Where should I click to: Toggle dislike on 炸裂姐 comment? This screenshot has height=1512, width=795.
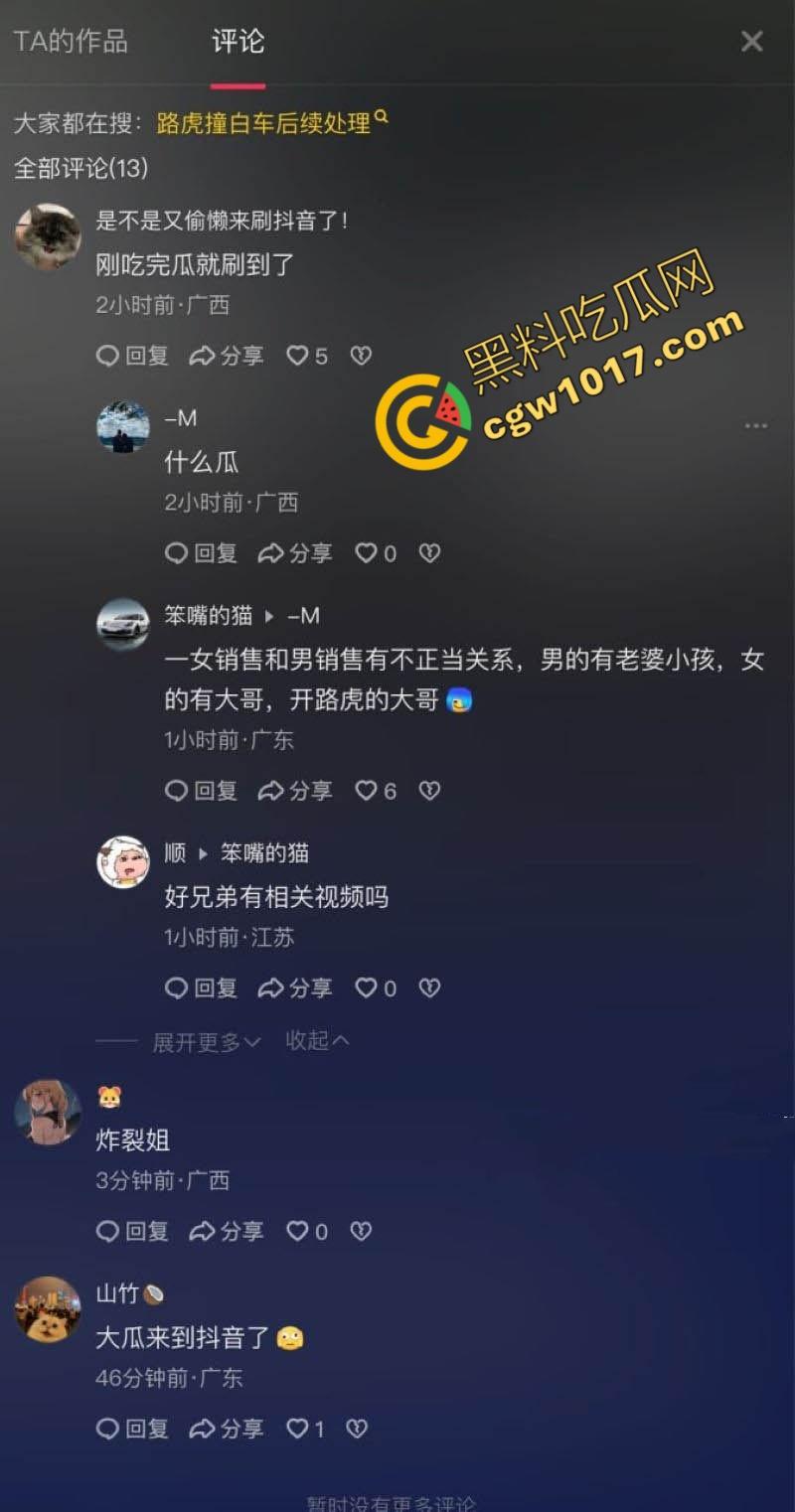(361, 1231)
